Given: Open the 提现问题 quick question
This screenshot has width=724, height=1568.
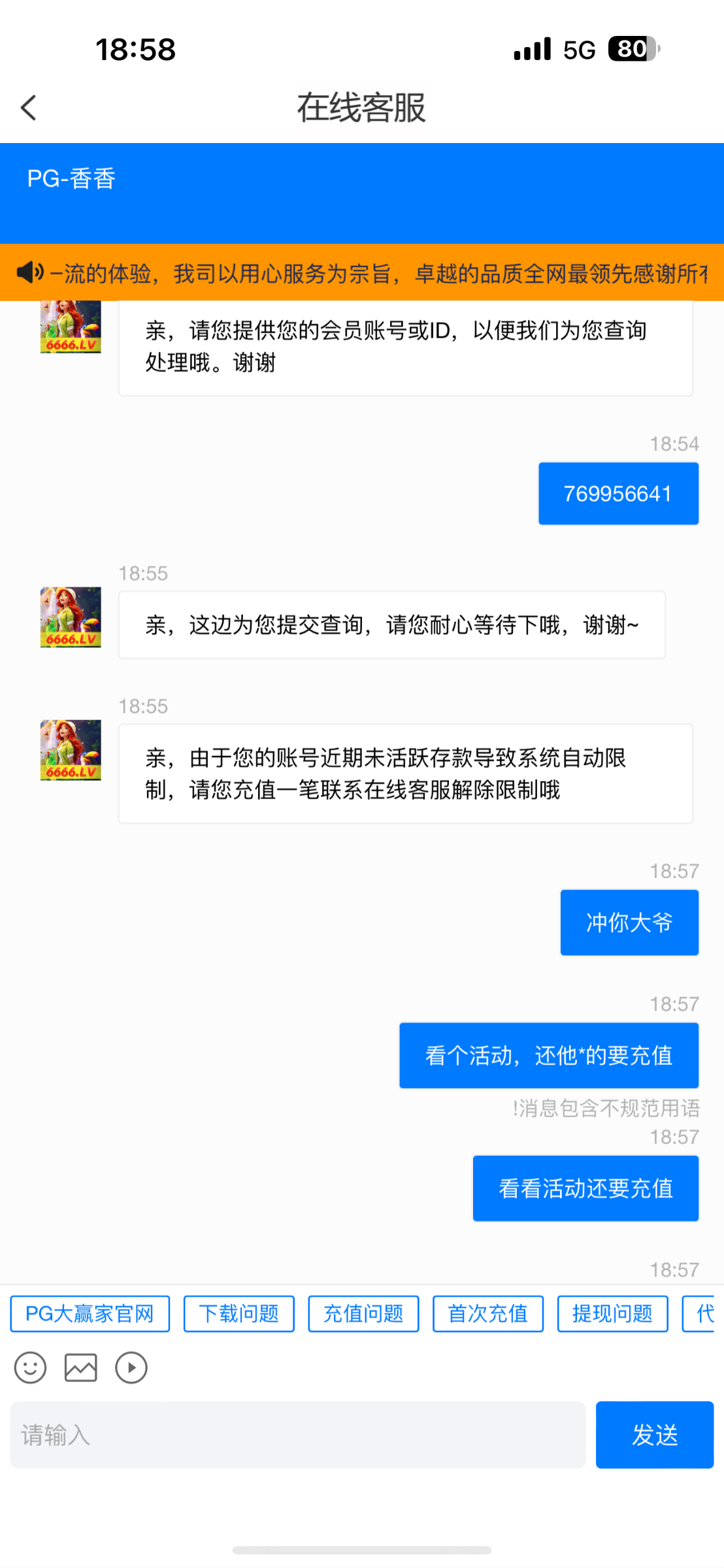Looking at the screenshot, I should point(612,1314).
